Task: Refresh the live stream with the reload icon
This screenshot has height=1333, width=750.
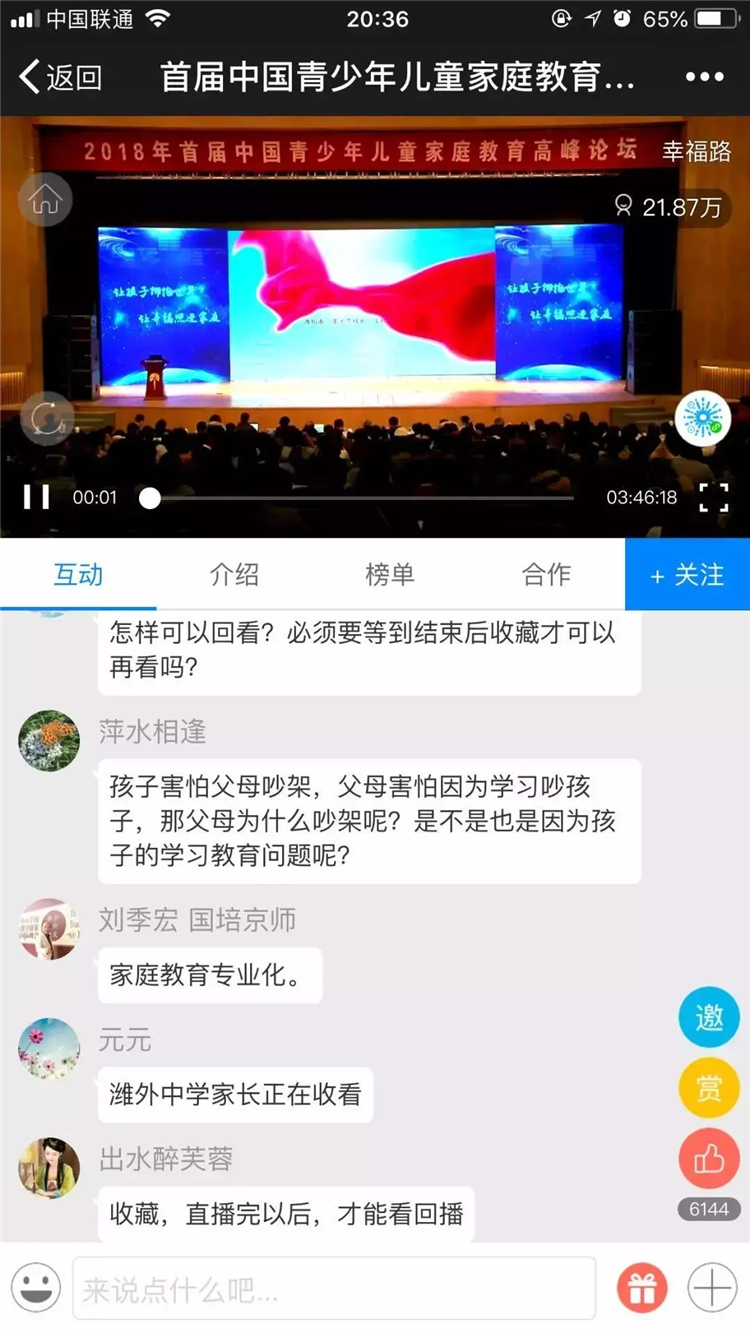Action: coord(46,417)
